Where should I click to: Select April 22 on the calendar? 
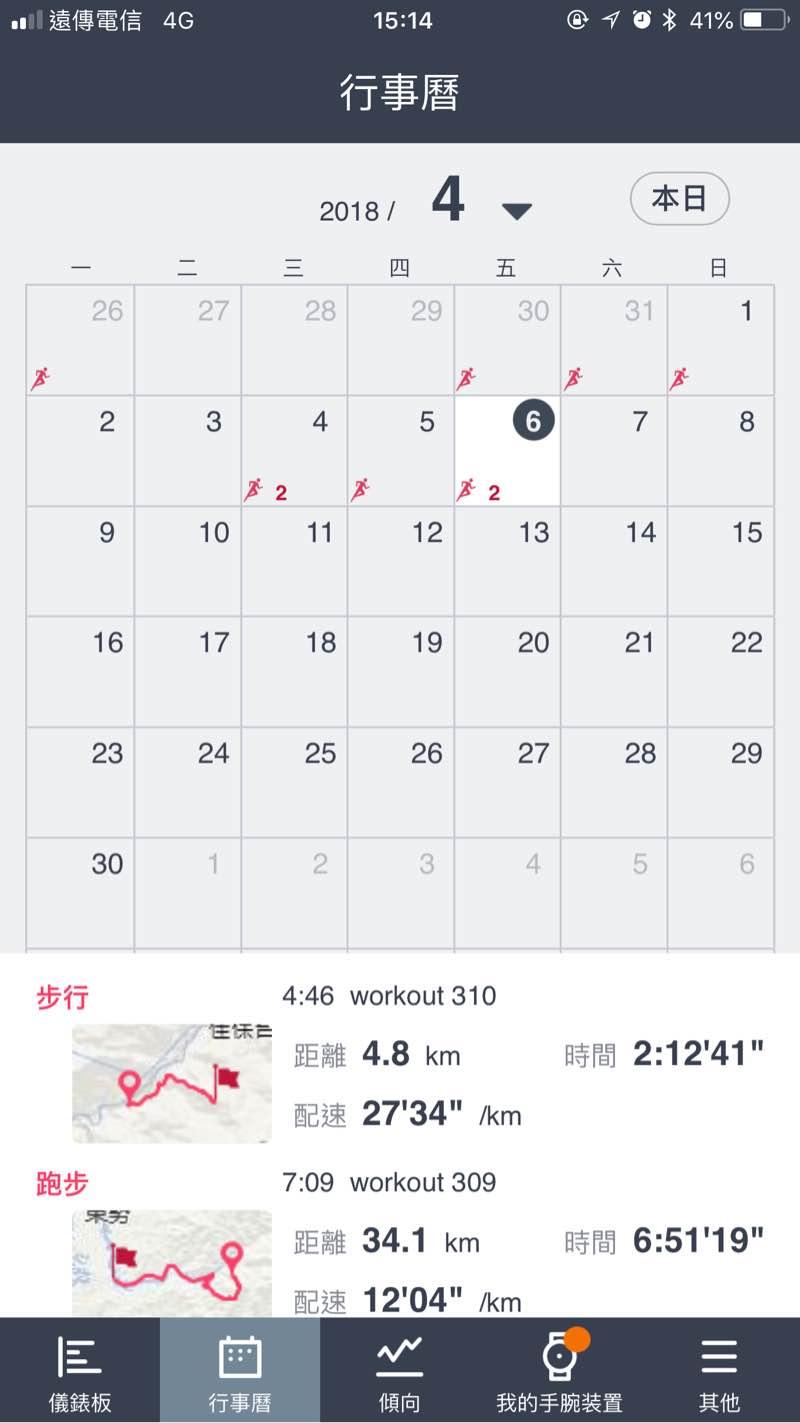(x=721, y=671)
